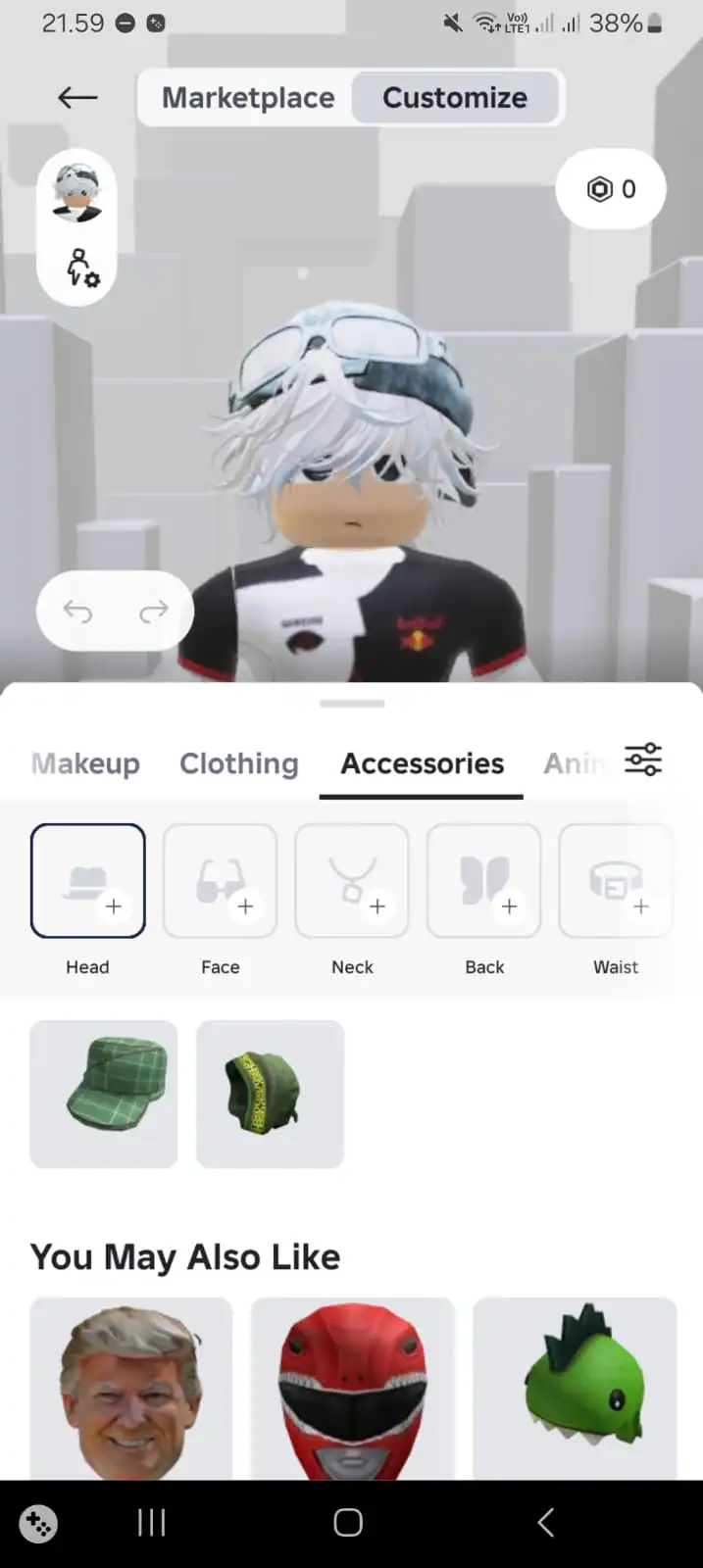Choose the Back accessory slot

[484, 881]
